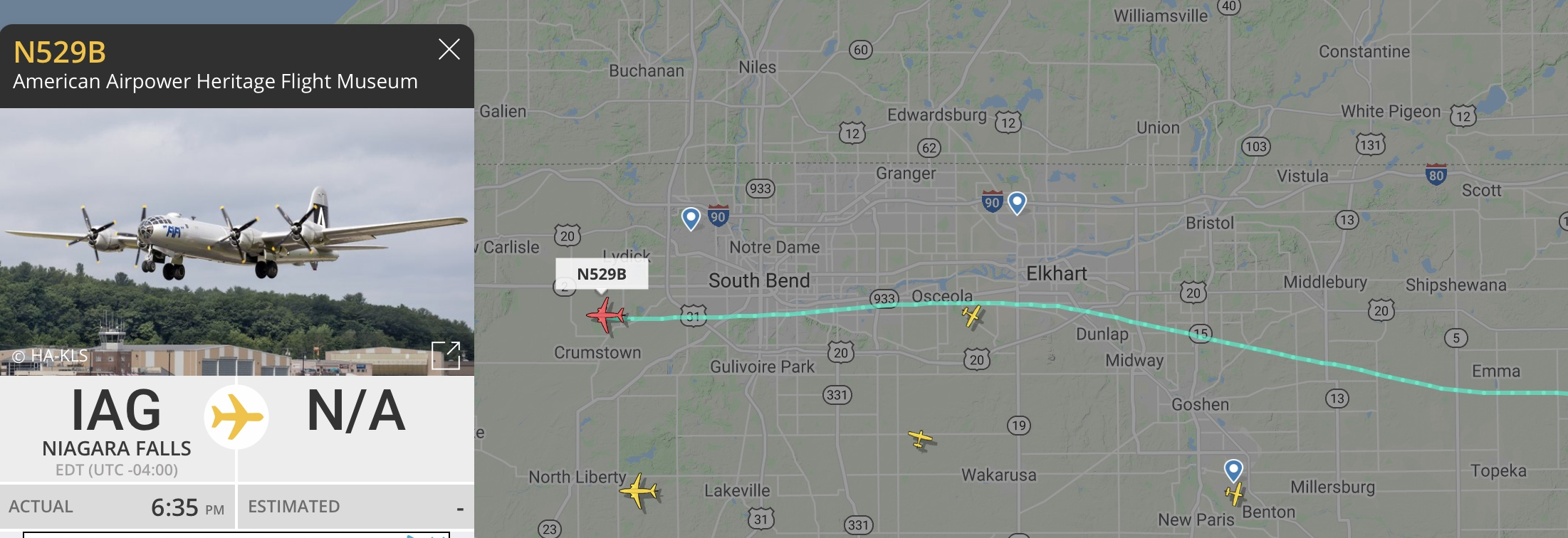Image resolution: width=1568 pixels, height=538 pixels.
Task: Open the airport pin west of Notre Dame
Action: coord(690,218)
